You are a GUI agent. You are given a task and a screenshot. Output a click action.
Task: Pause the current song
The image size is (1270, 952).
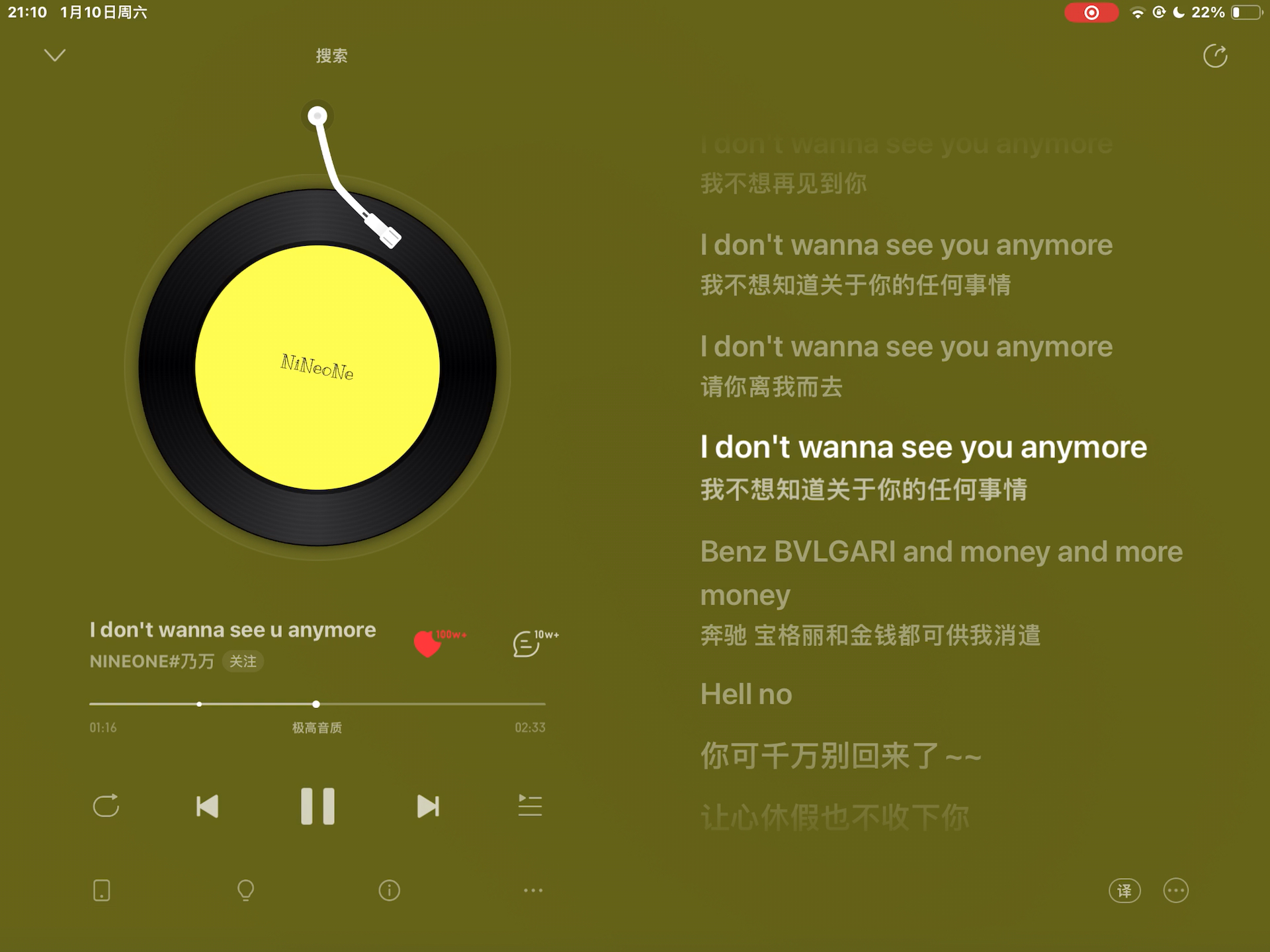pyautogui.click(x=317, y=807)
